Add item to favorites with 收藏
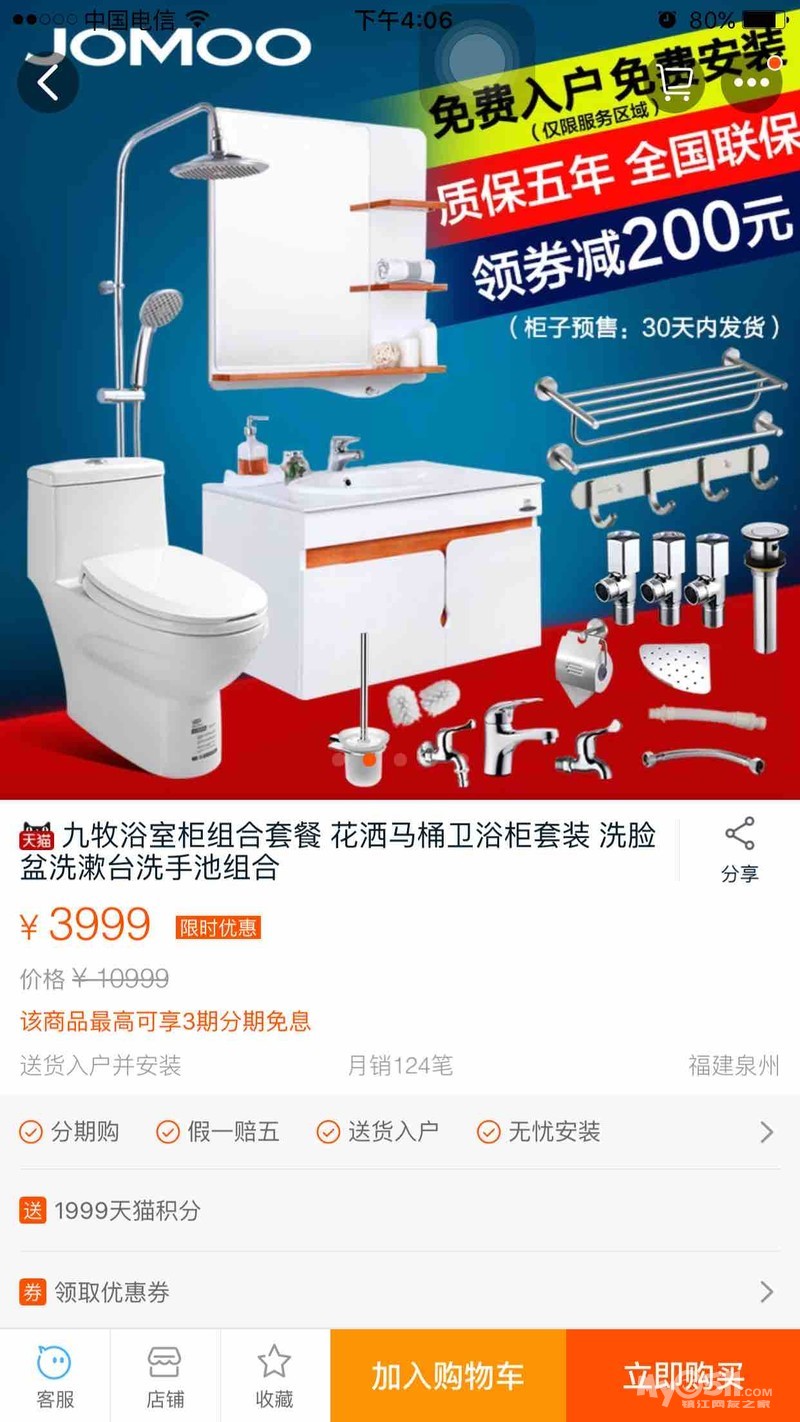Screen dimensions: 800x1422 coord(275,1376)
